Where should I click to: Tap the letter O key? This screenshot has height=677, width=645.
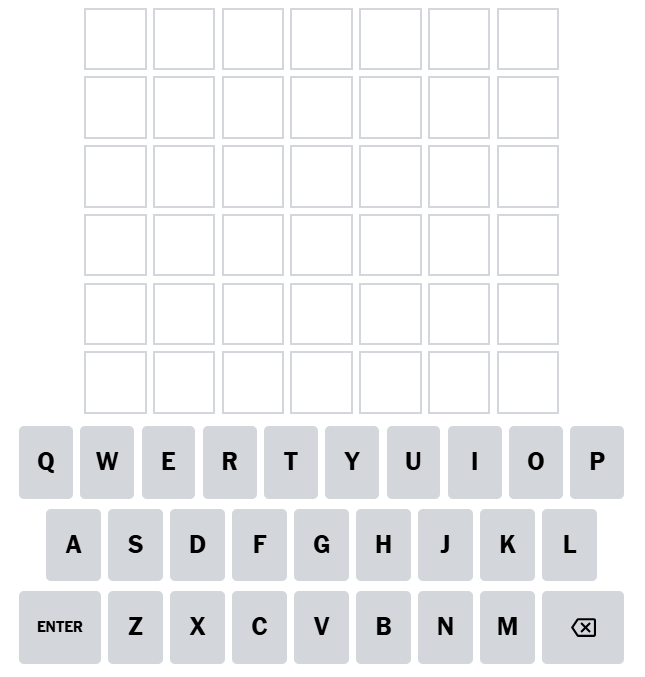(535, 462)
